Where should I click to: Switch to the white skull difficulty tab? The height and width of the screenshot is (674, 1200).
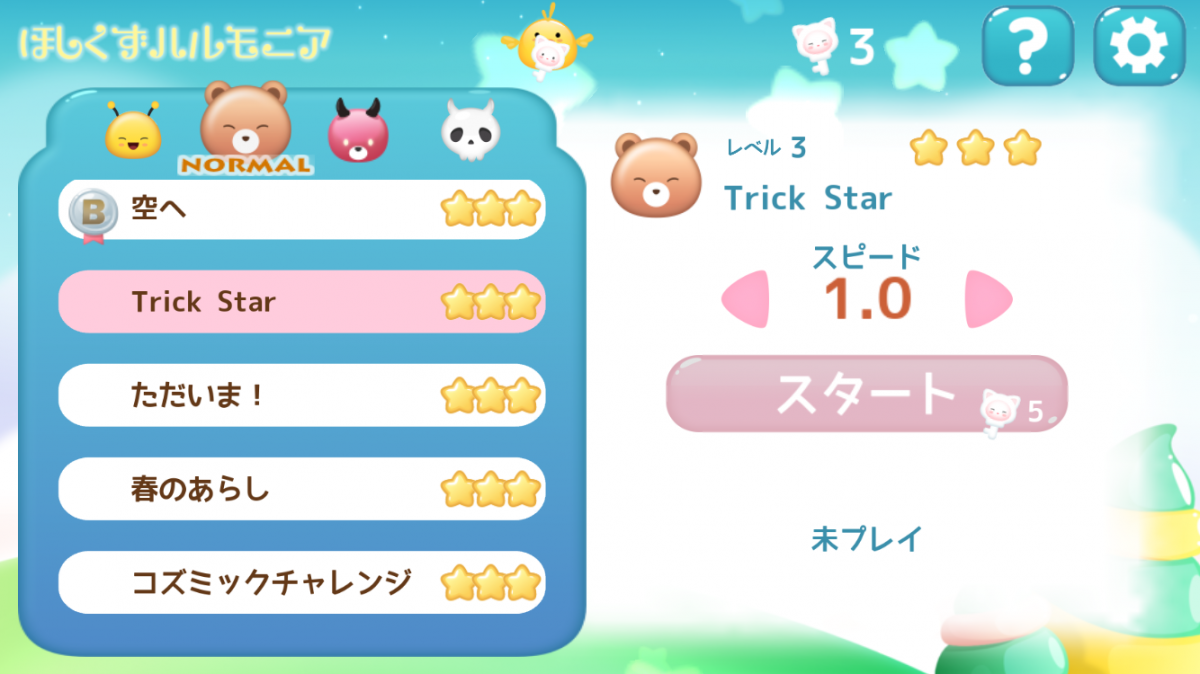tap(471, 132)
